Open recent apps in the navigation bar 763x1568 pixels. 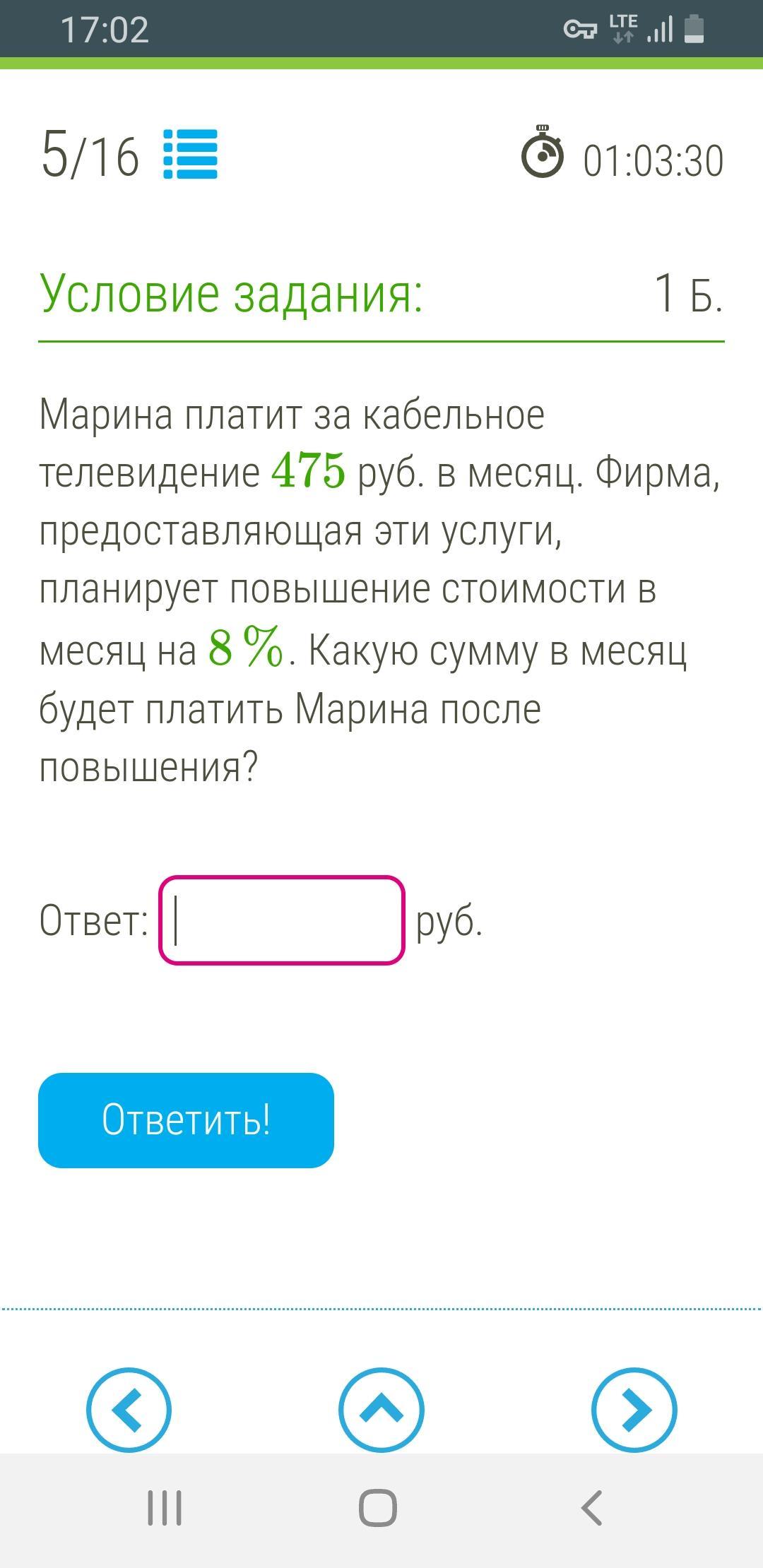point(165,1508)
